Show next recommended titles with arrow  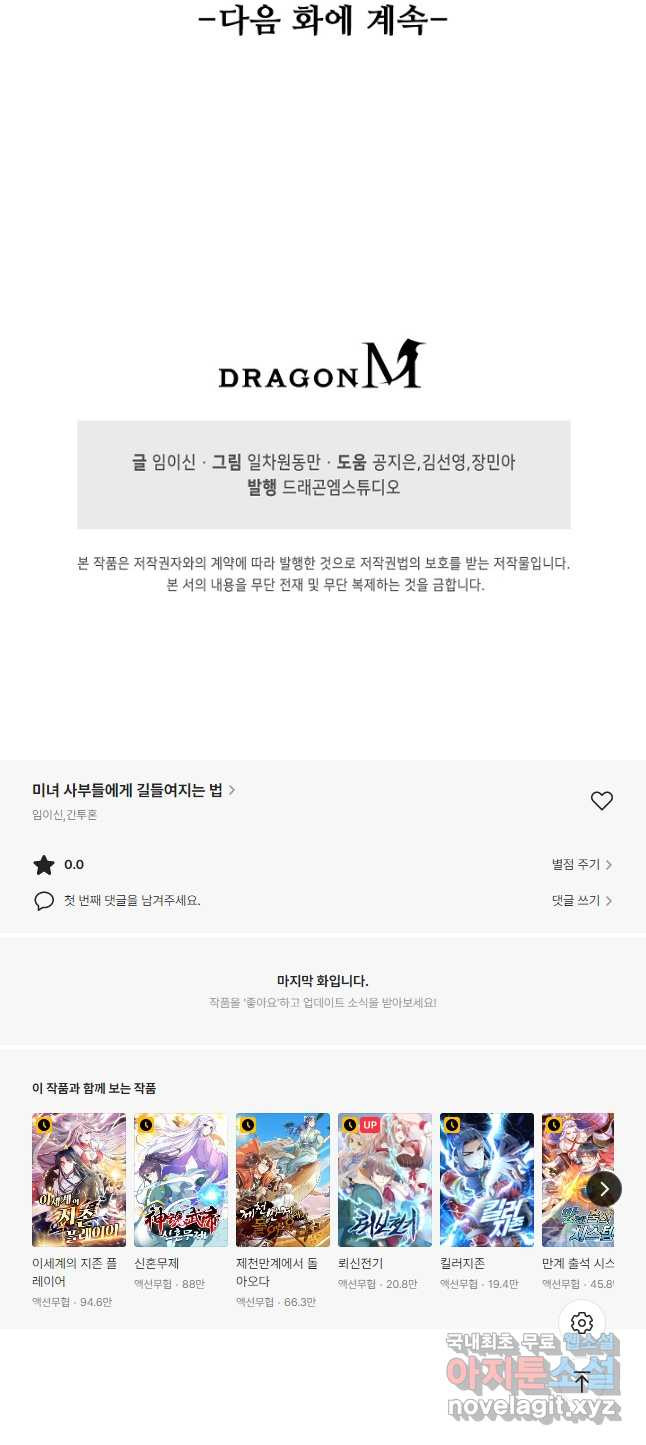(x=604, y=1189)
